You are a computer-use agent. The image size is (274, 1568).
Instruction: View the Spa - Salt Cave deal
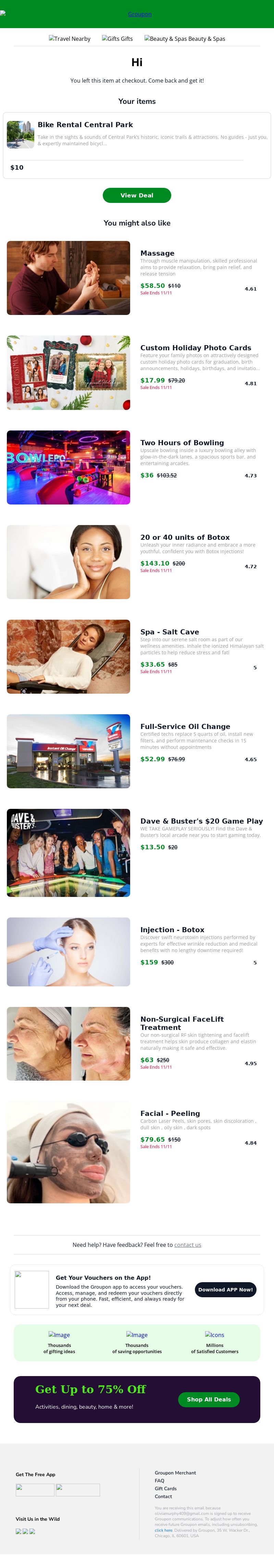tap(169, 632)
